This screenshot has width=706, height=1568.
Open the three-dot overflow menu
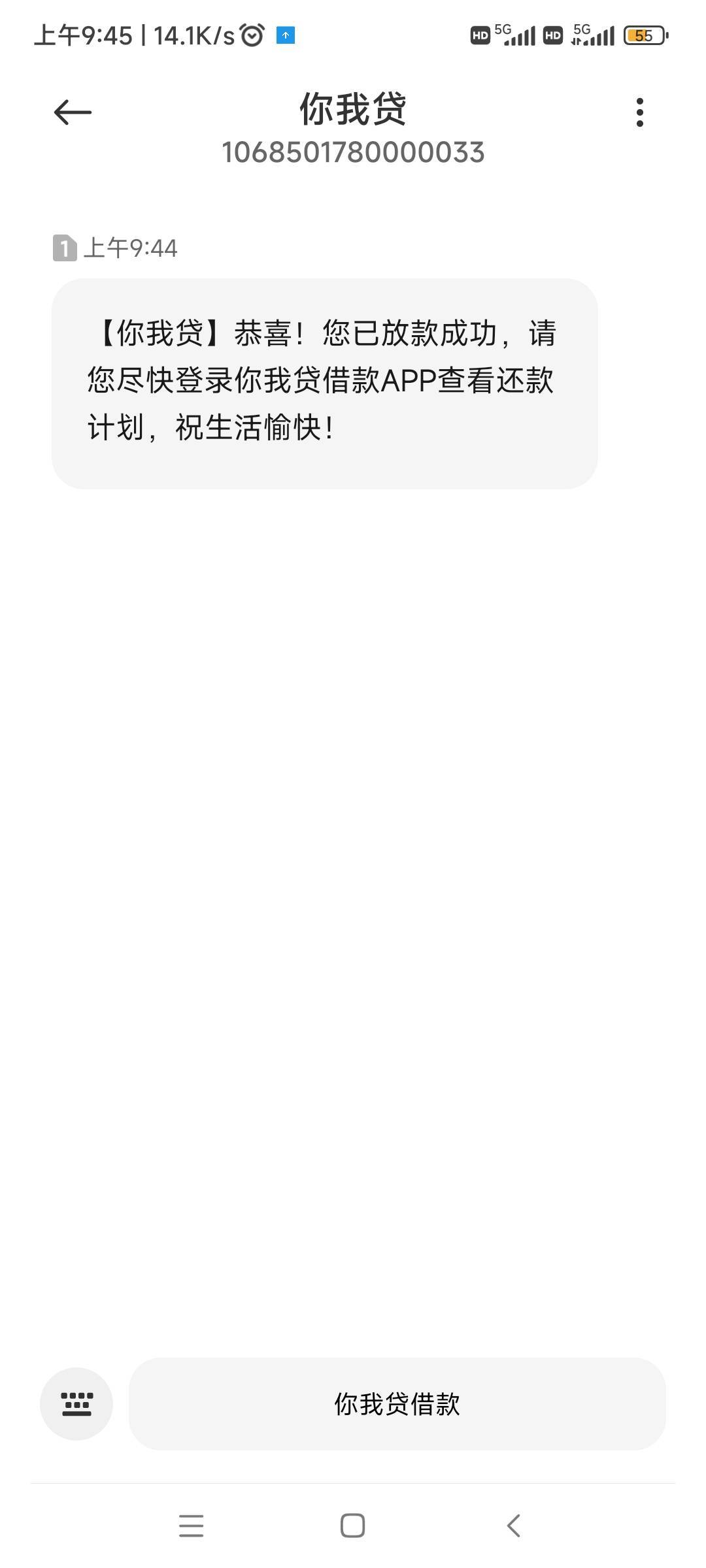point(639,112)
